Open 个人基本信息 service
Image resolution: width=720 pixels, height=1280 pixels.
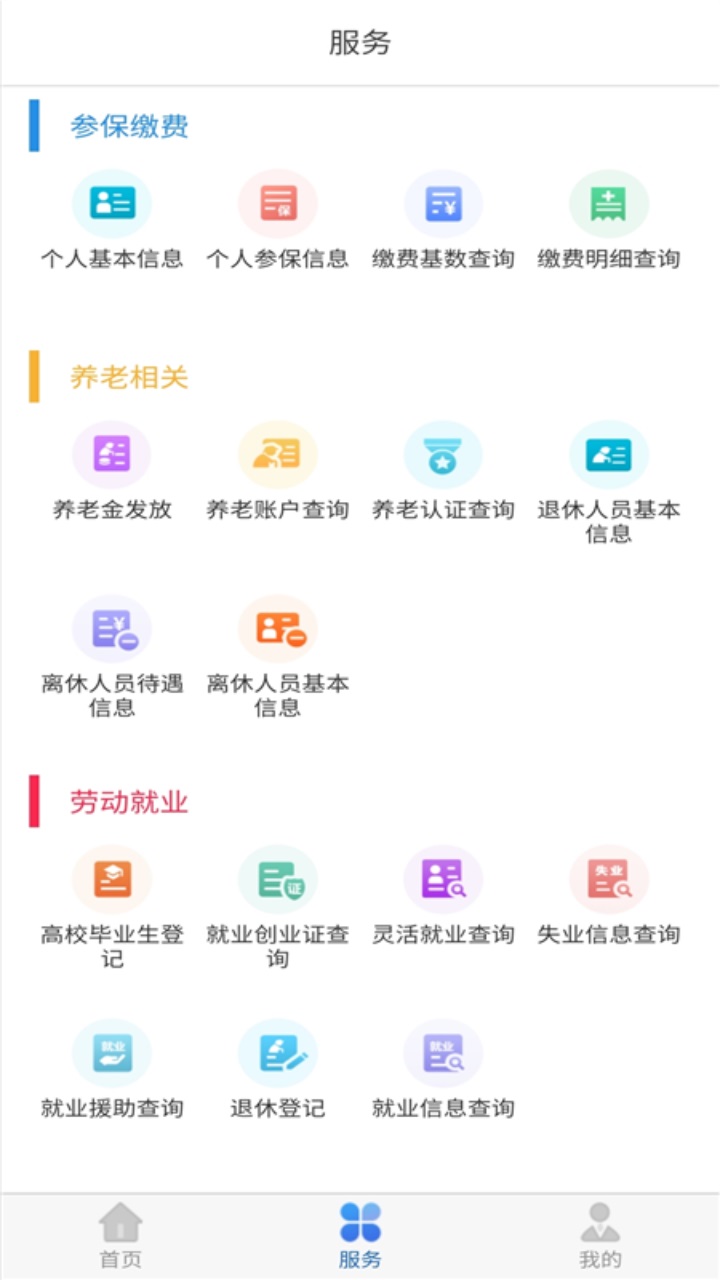(111, 205)
